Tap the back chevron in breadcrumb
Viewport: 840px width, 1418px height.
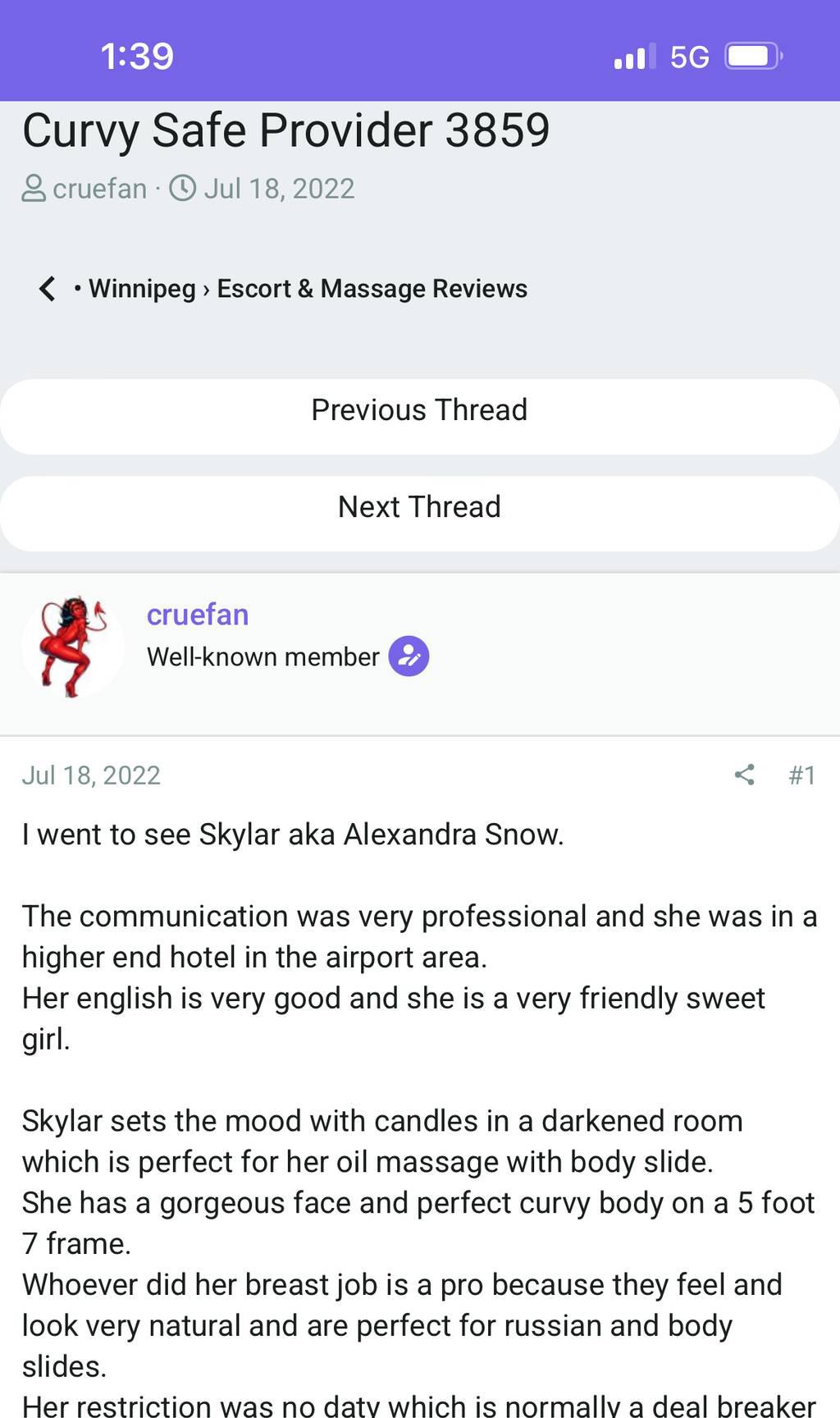(48, 289)
